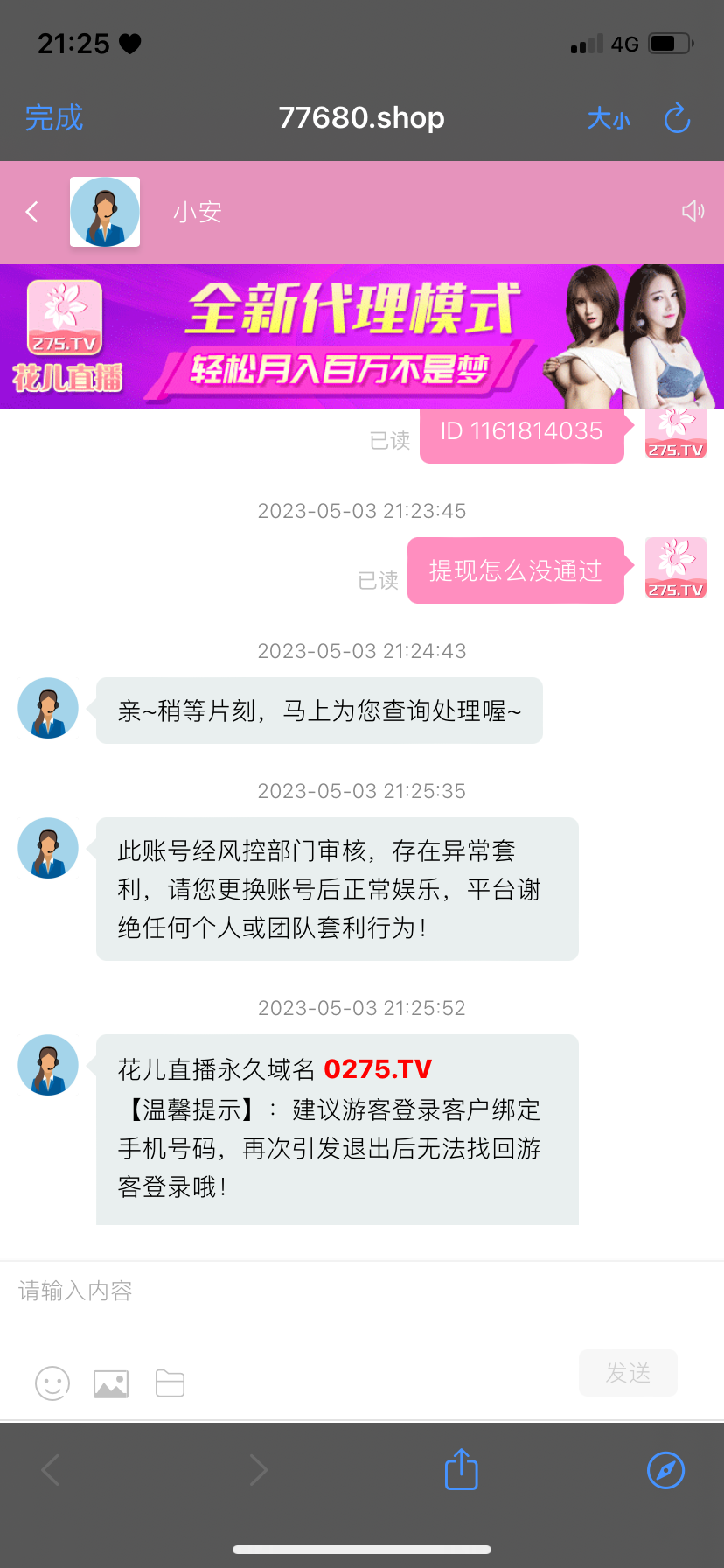Open the page in Safari via compass icon
724x1568 pixels.
coord(665,1470)
